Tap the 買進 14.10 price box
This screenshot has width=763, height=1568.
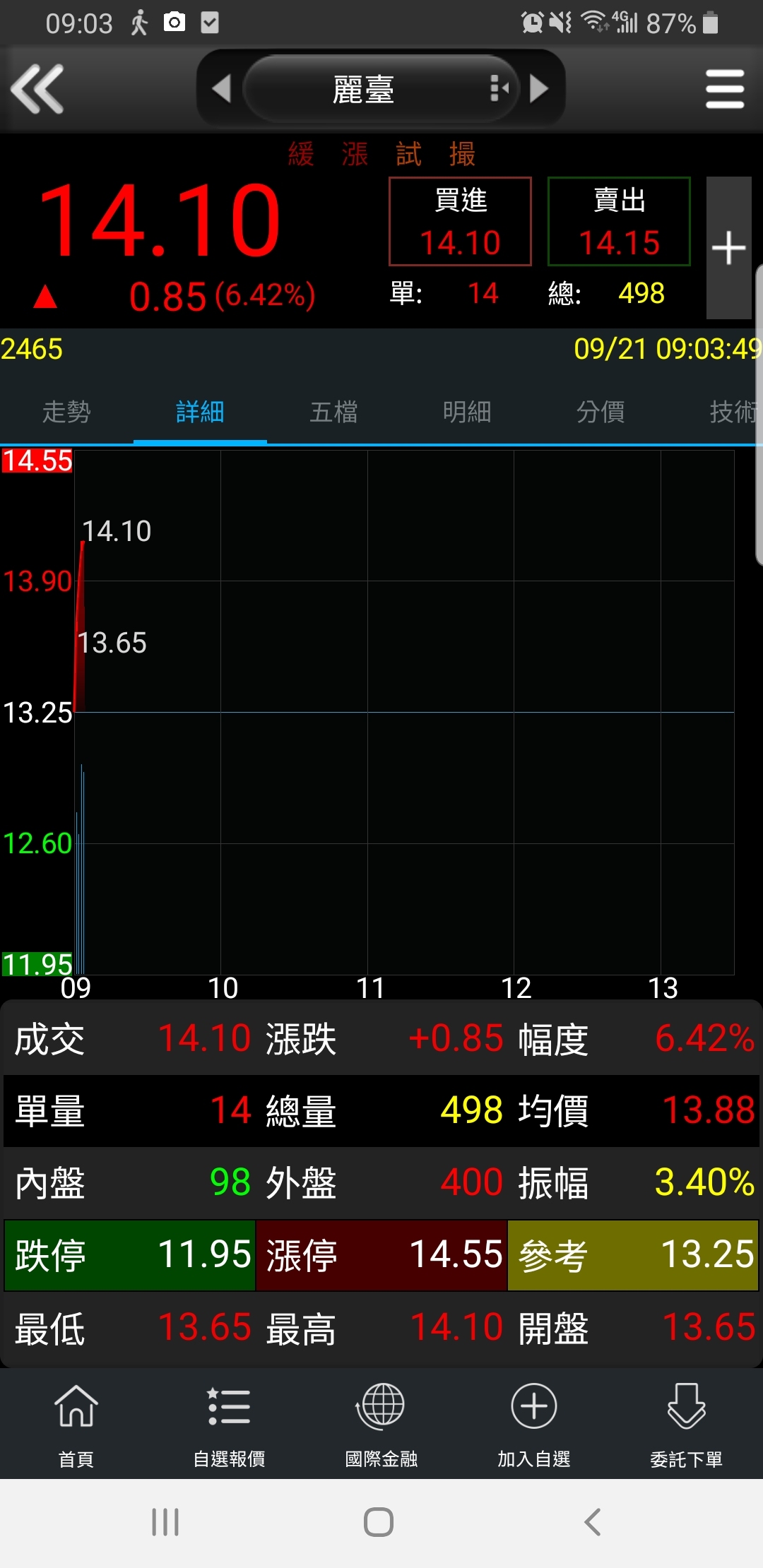click(x=460, y=221)
